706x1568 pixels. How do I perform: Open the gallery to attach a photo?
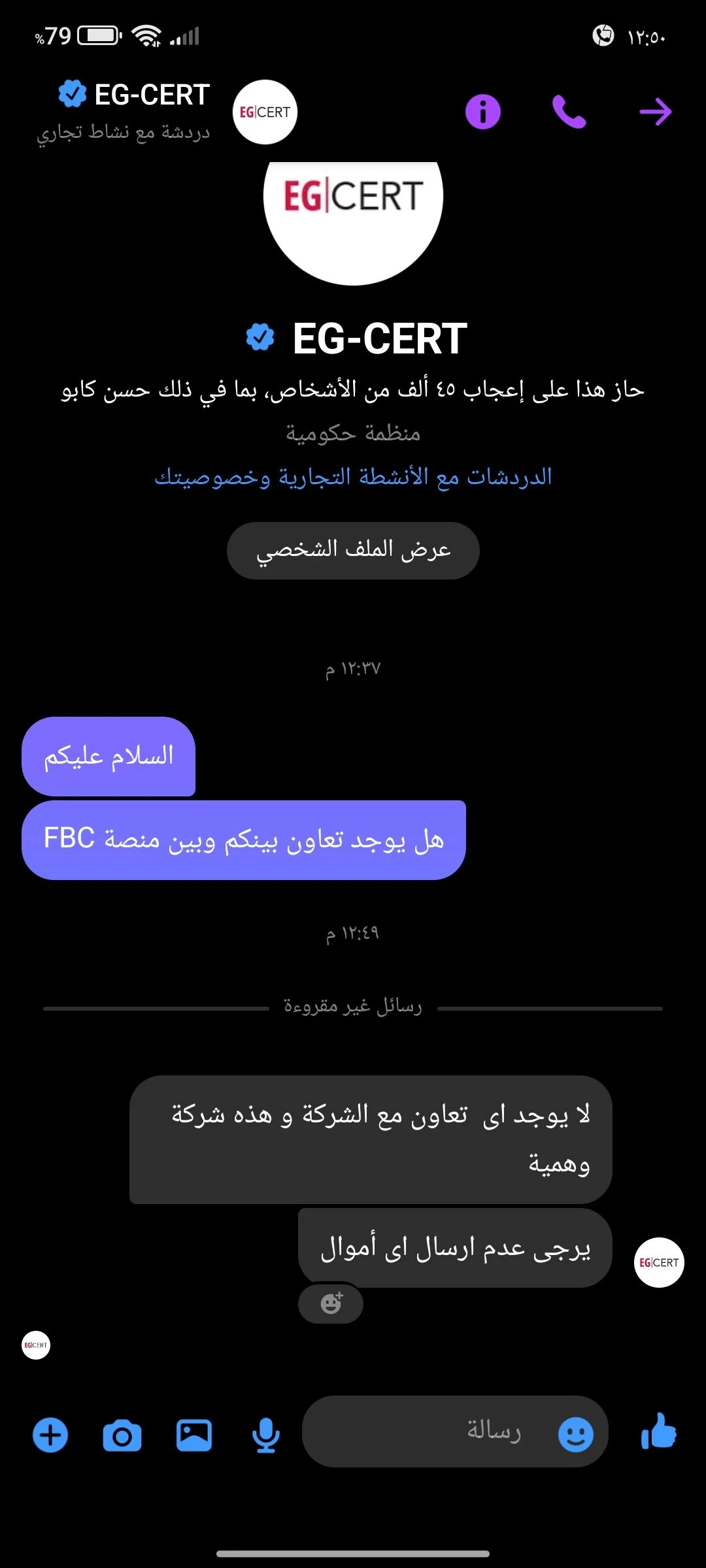pos(194,1435)
